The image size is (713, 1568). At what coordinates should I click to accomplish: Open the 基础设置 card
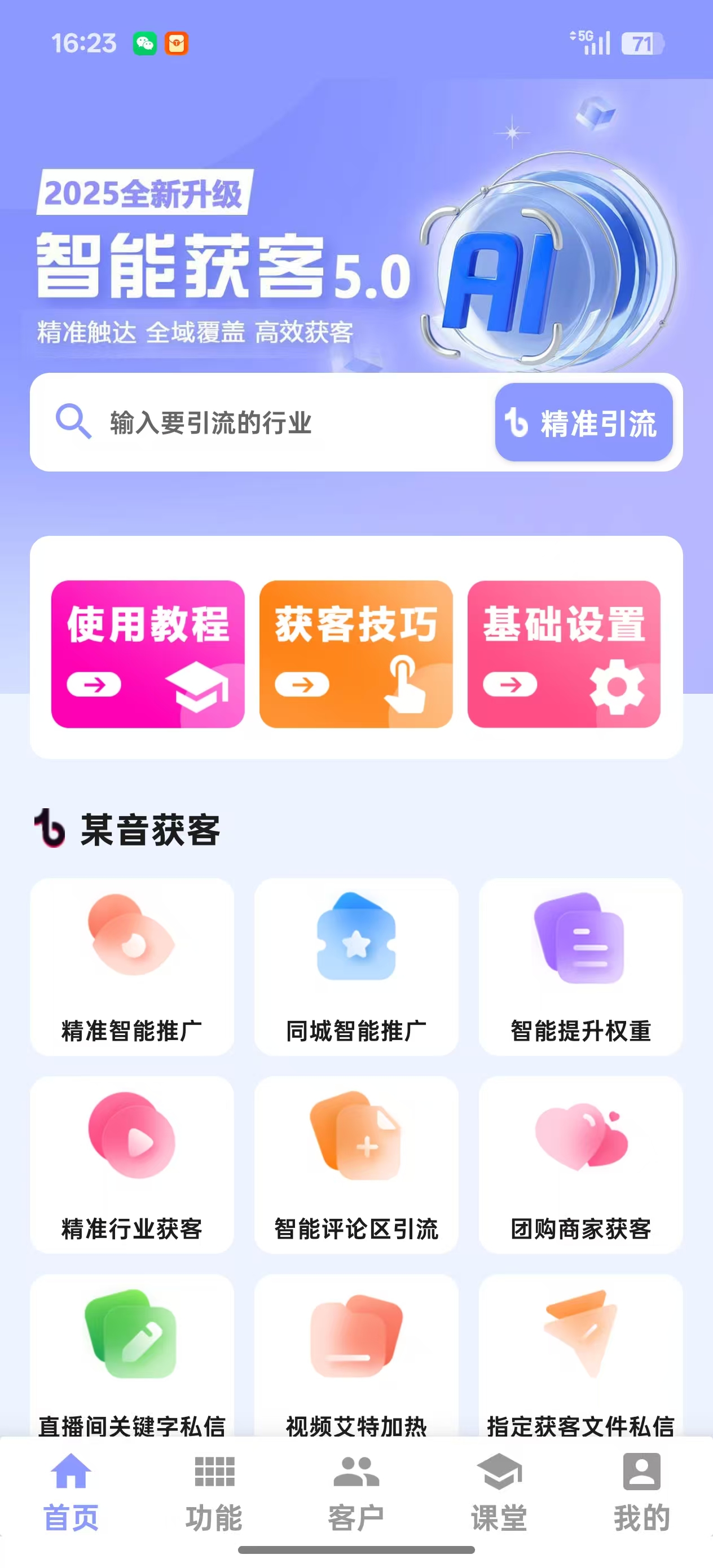click(x=564, y=654)
